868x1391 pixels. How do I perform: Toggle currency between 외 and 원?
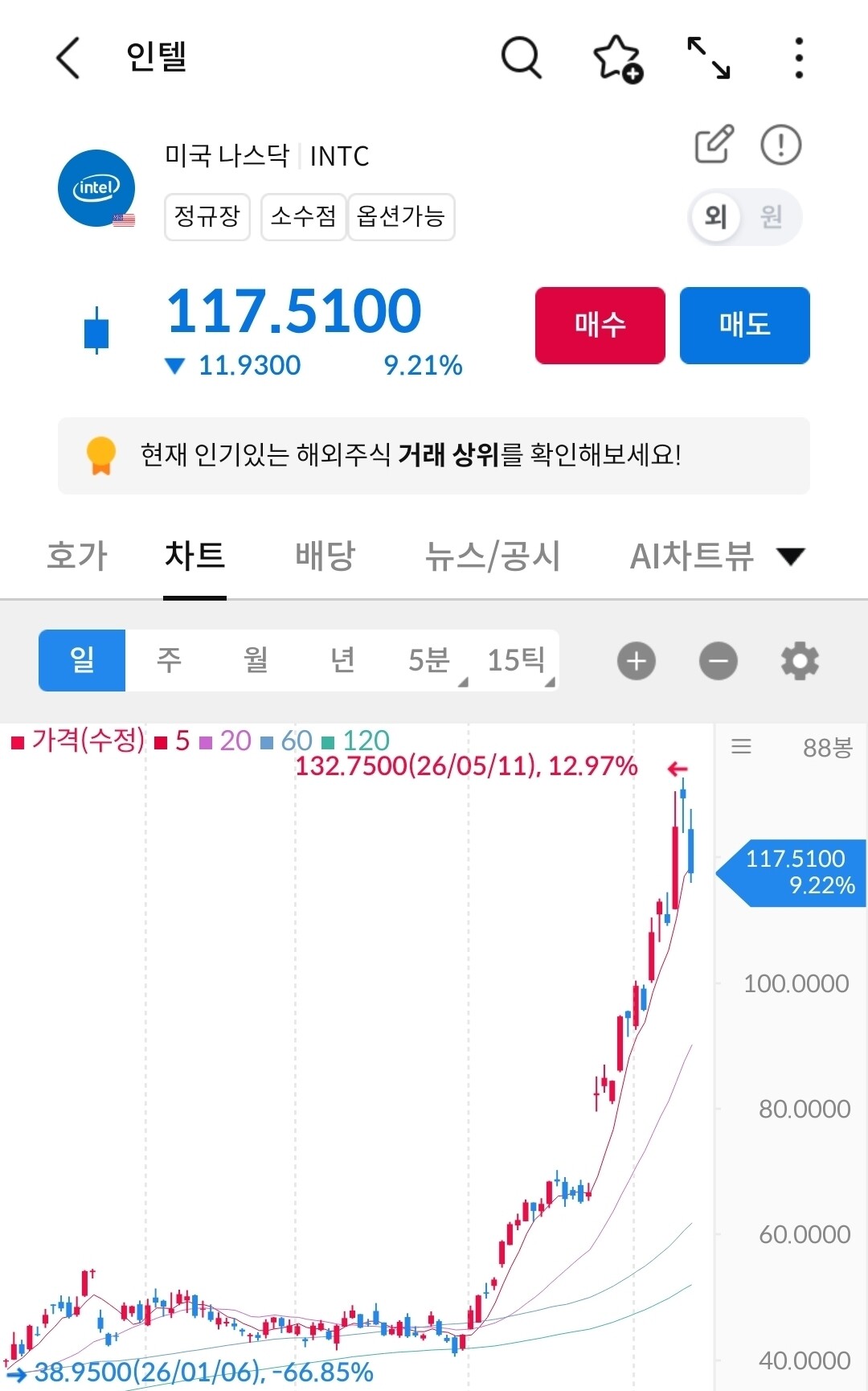[x=745, y=216]
